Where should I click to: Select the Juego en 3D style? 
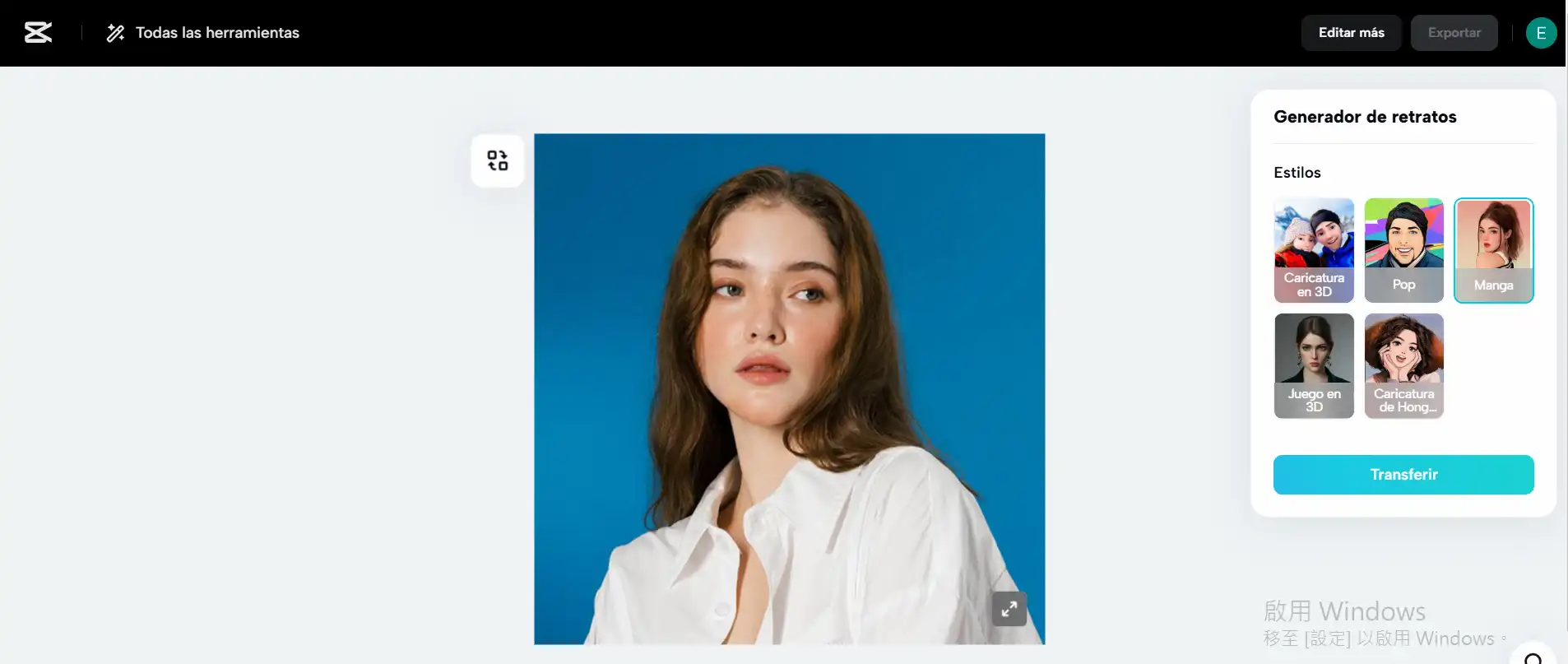[x=1314, y=366]
